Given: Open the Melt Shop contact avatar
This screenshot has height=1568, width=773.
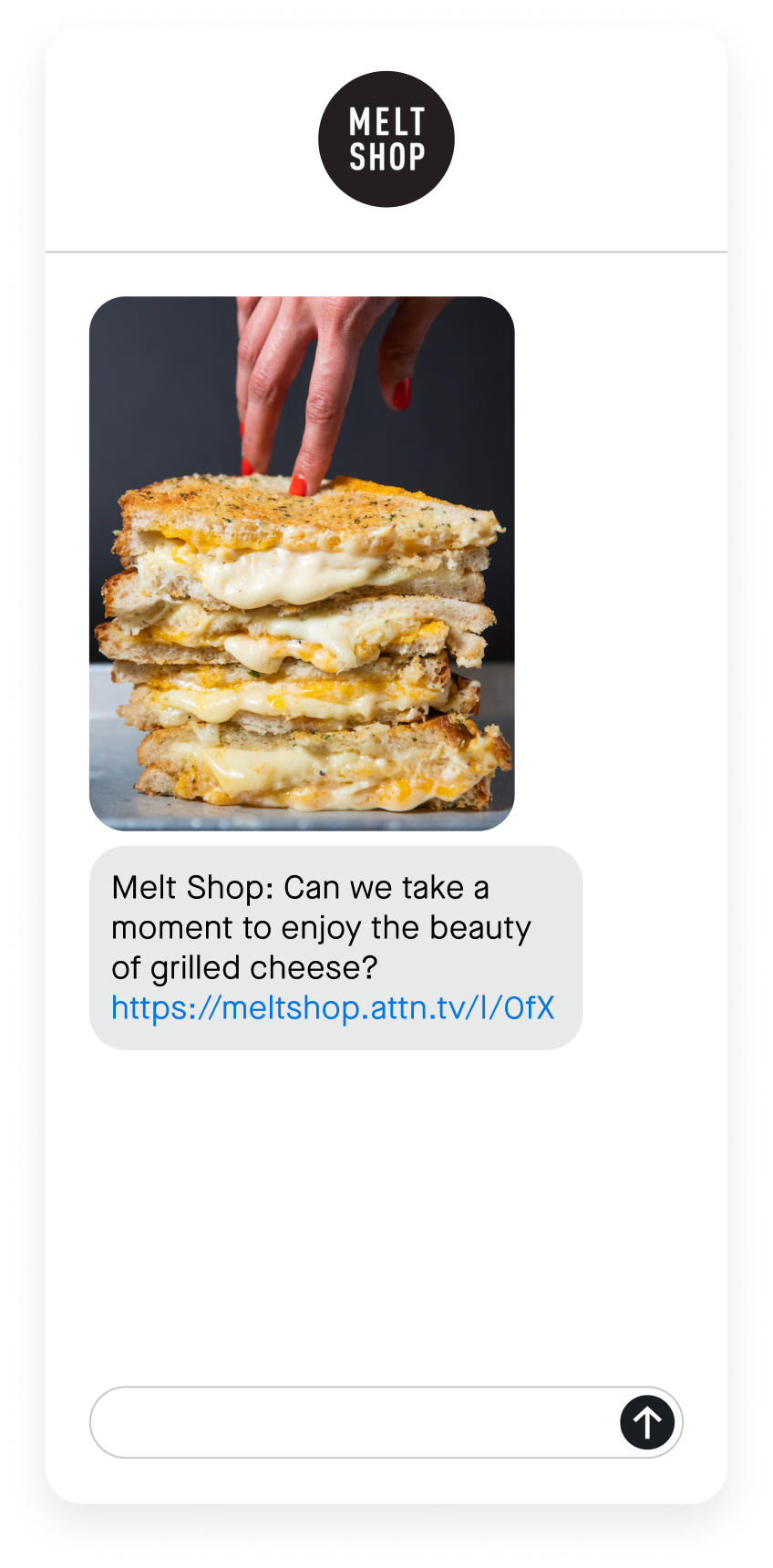Looking at the screenshot, I should (386, 139).
